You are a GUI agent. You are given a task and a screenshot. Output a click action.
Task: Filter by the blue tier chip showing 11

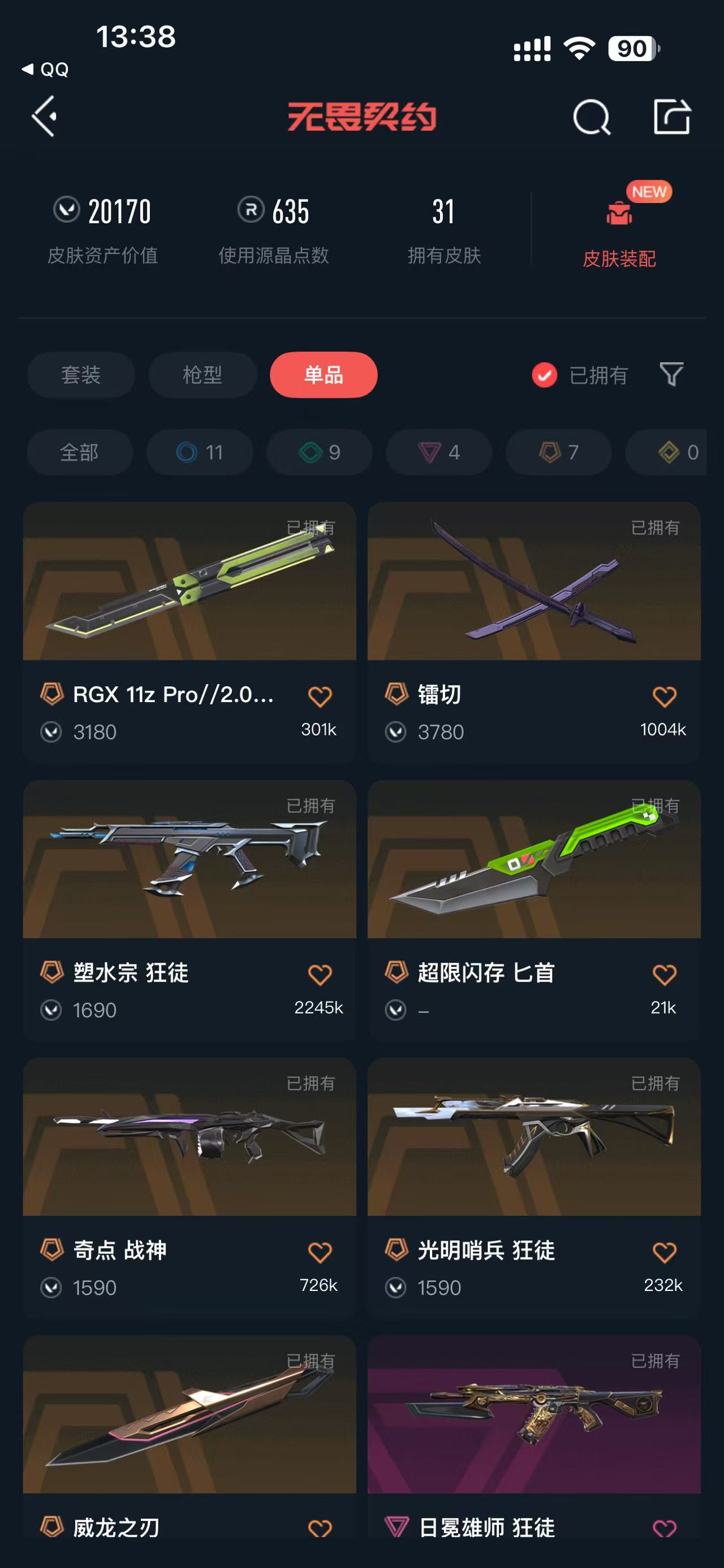point(199,452)
